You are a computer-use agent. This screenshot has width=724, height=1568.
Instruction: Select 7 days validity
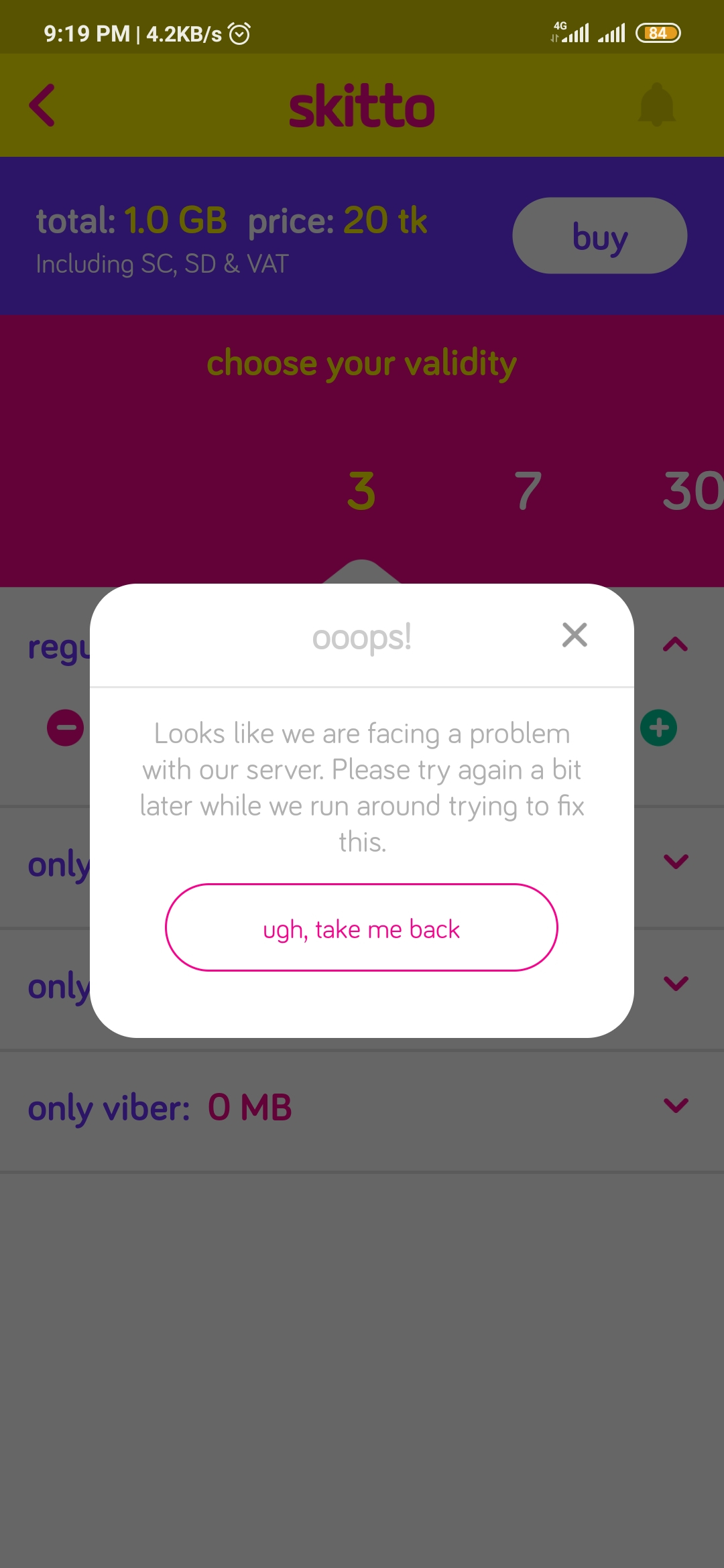pyautogui.click(x=528, y=491)
